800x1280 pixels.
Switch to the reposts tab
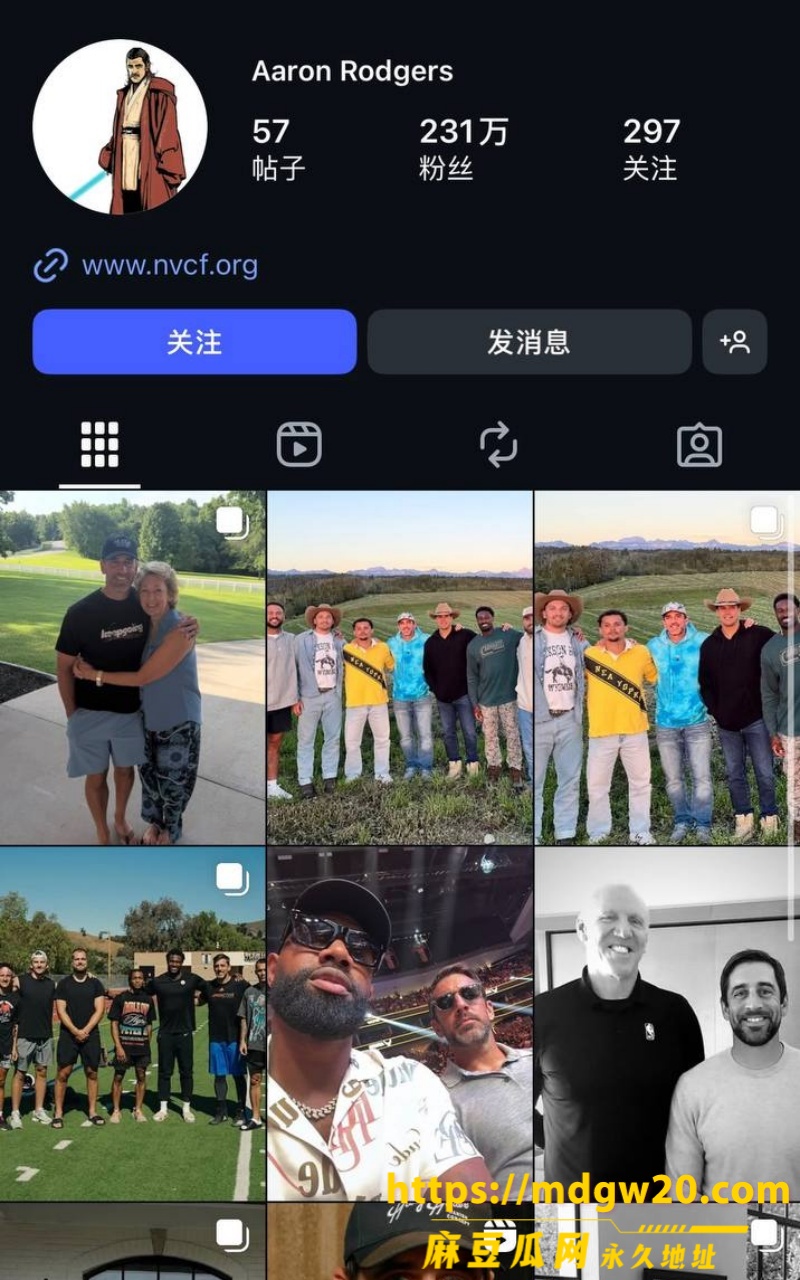coord(498,445)
